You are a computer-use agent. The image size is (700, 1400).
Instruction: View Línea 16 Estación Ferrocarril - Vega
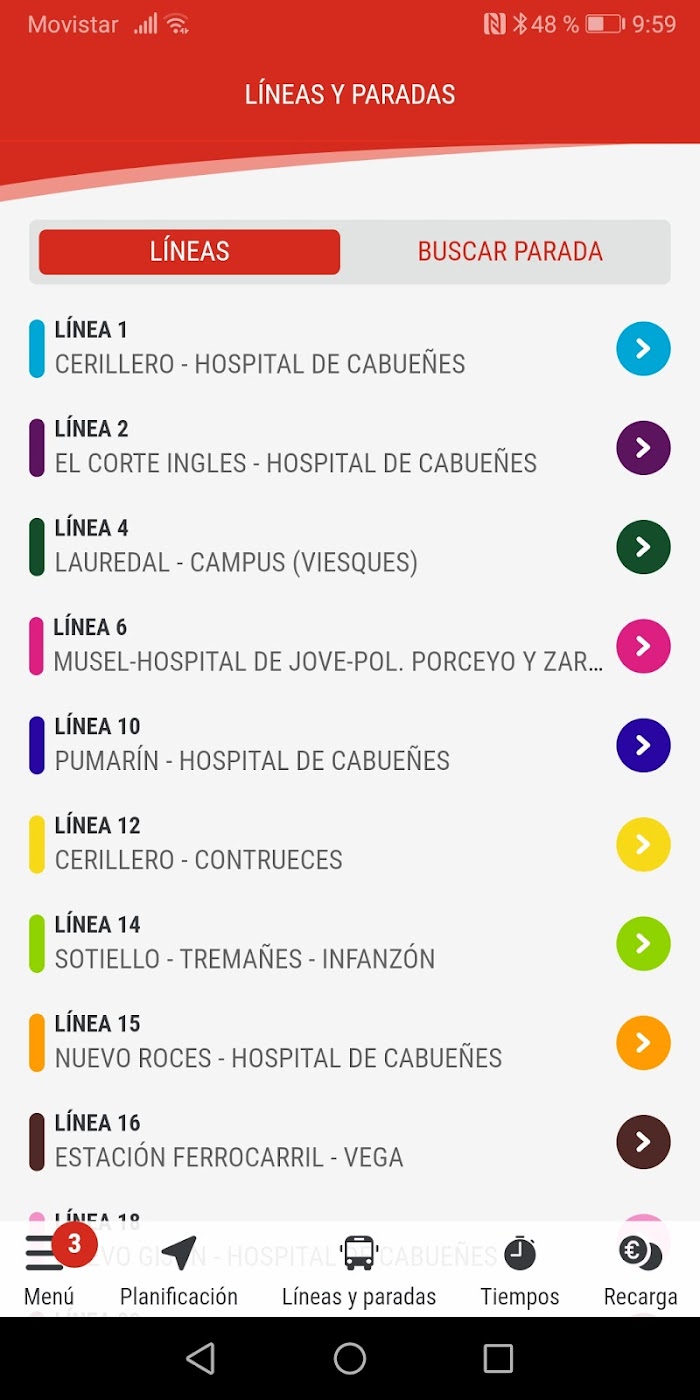click(350, 1142)
